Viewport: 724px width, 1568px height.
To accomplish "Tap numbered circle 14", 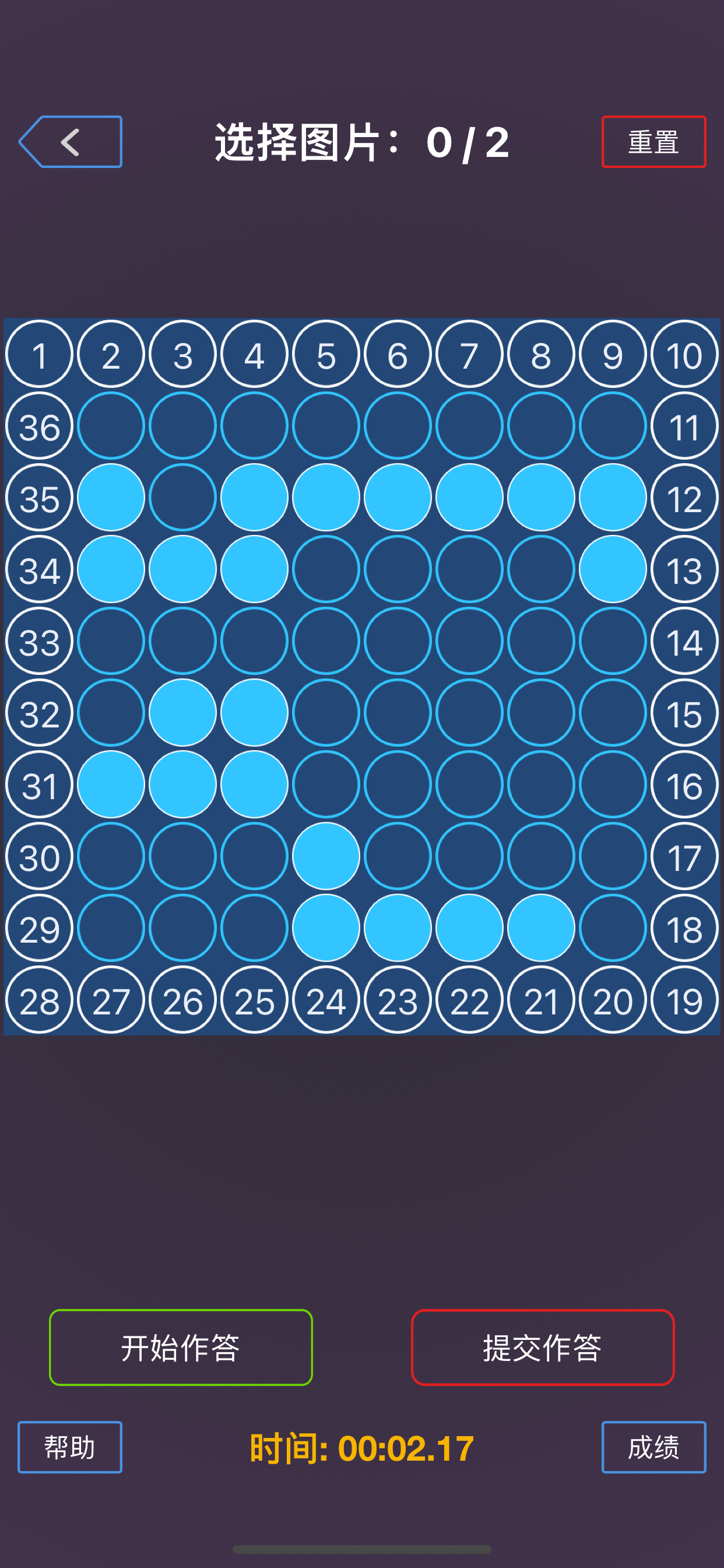I will click(x=684, y=641).
